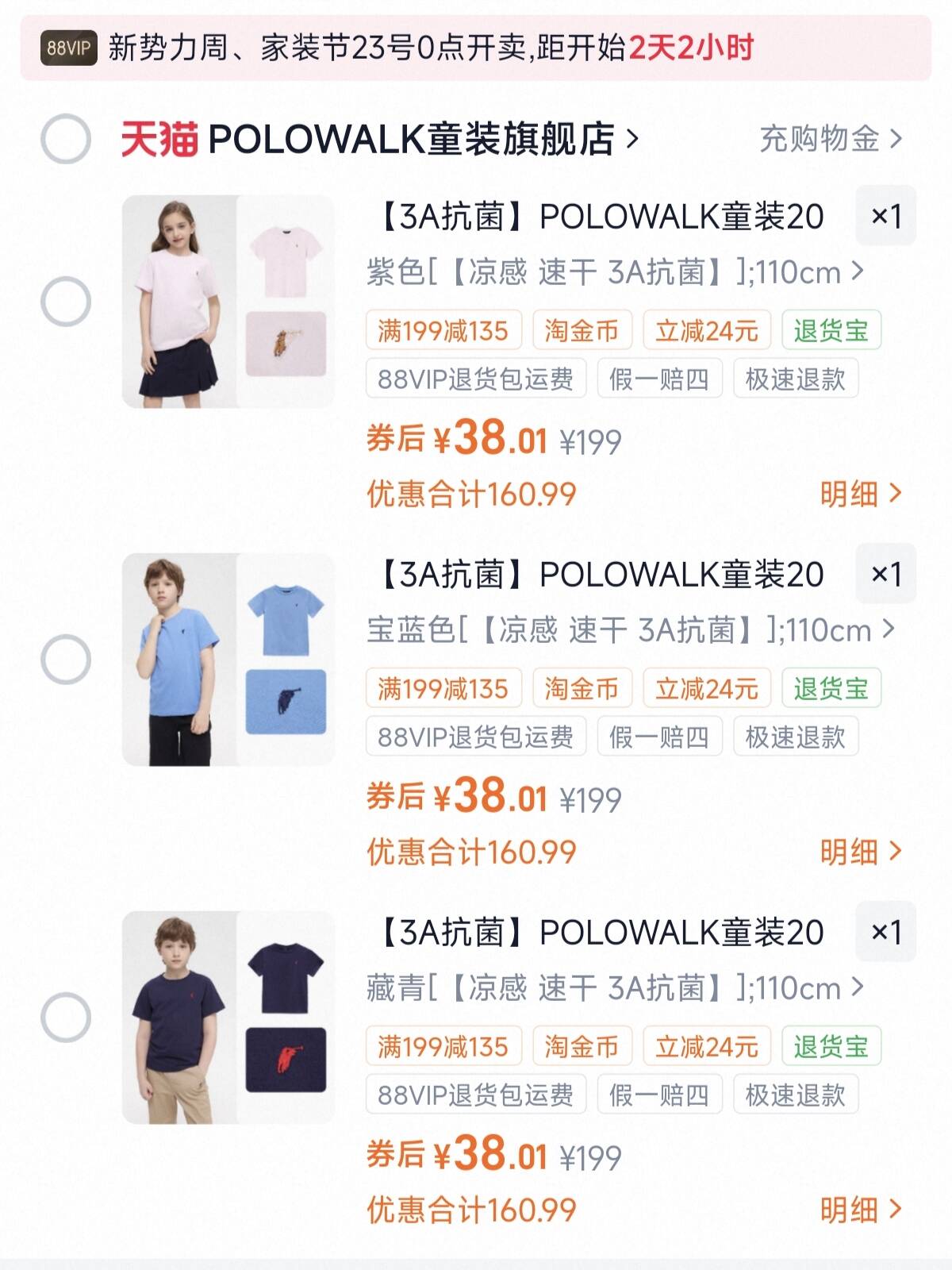This screenshot has width=952, height=1270.
Task: Adjust quantity ×1 of 藏青 T-shirt
Action: click(885, 932)
